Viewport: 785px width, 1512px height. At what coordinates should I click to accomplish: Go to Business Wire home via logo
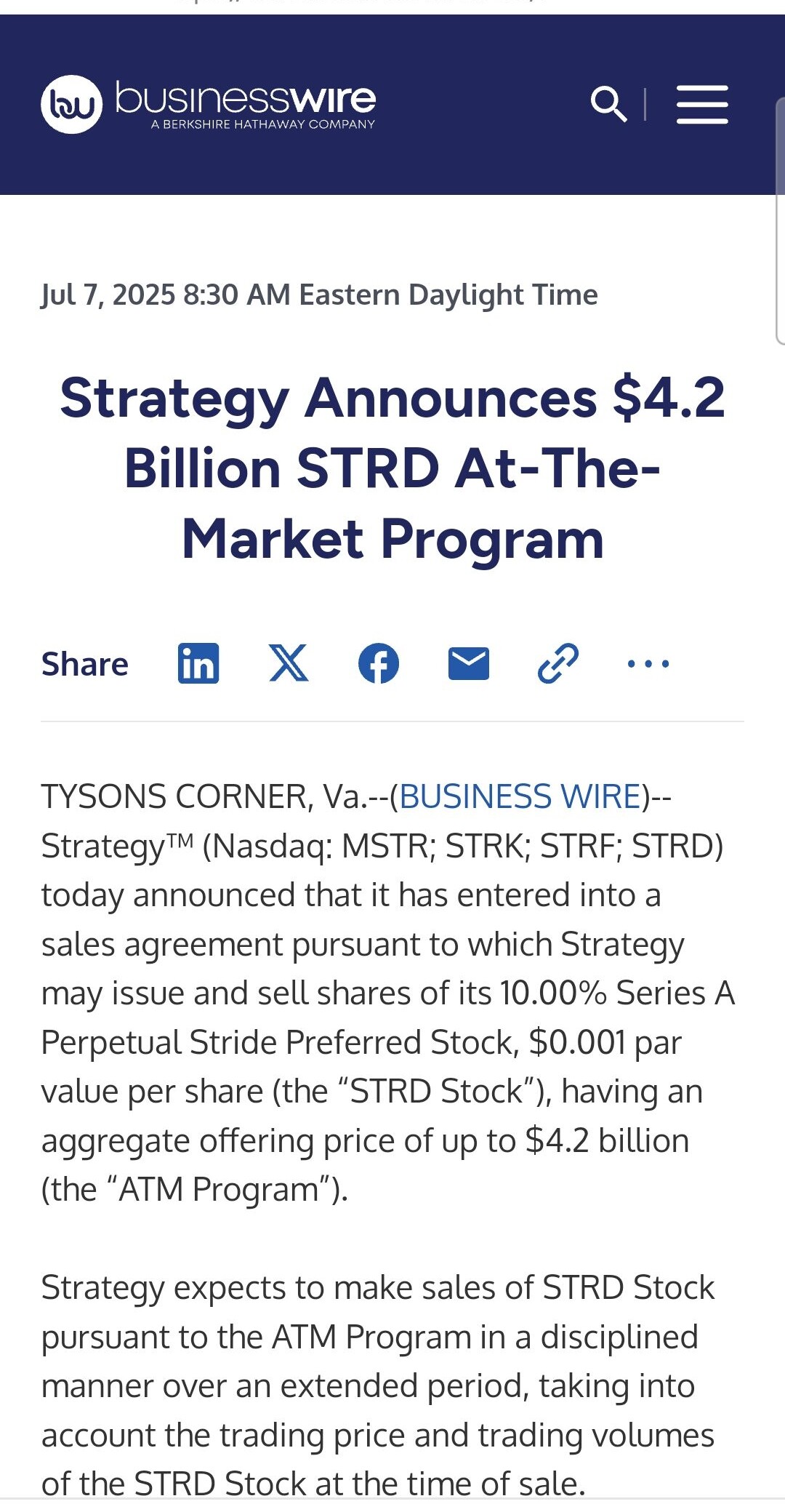pos(209,104)
